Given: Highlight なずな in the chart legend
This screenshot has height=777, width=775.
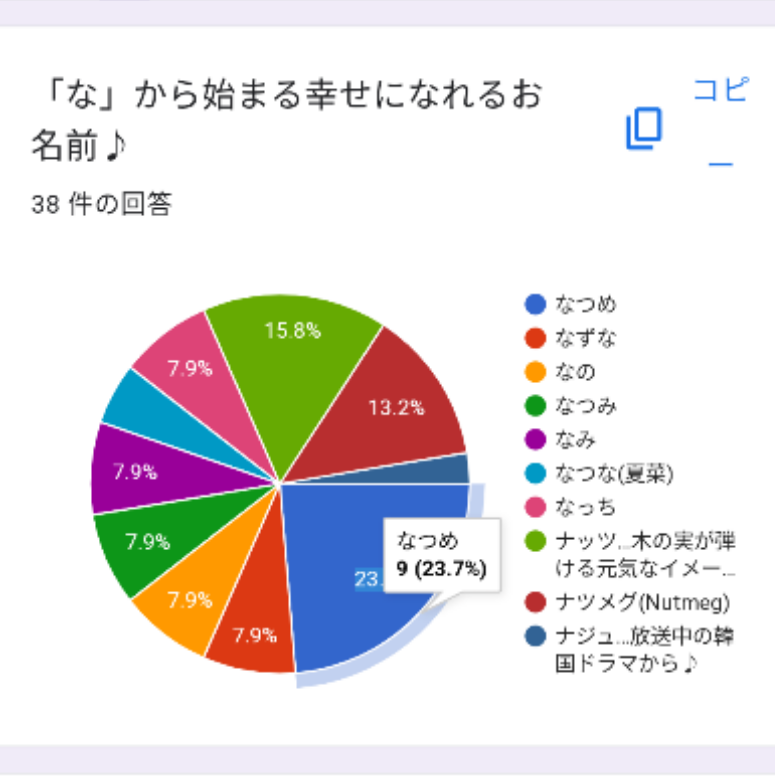Looking at the screenshot, I should coord(570,338).
